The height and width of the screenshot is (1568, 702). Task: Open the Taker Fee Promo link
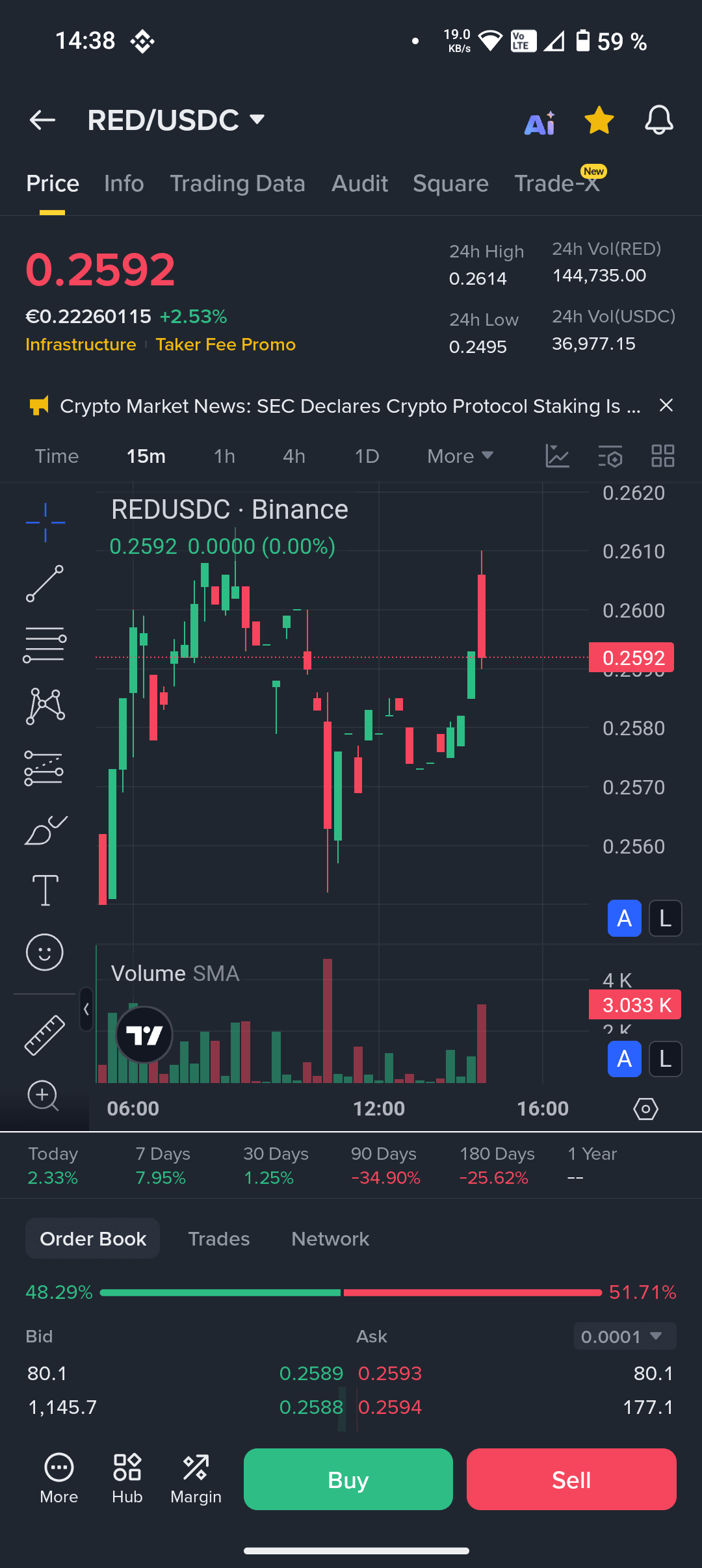(x=226, y=345)
